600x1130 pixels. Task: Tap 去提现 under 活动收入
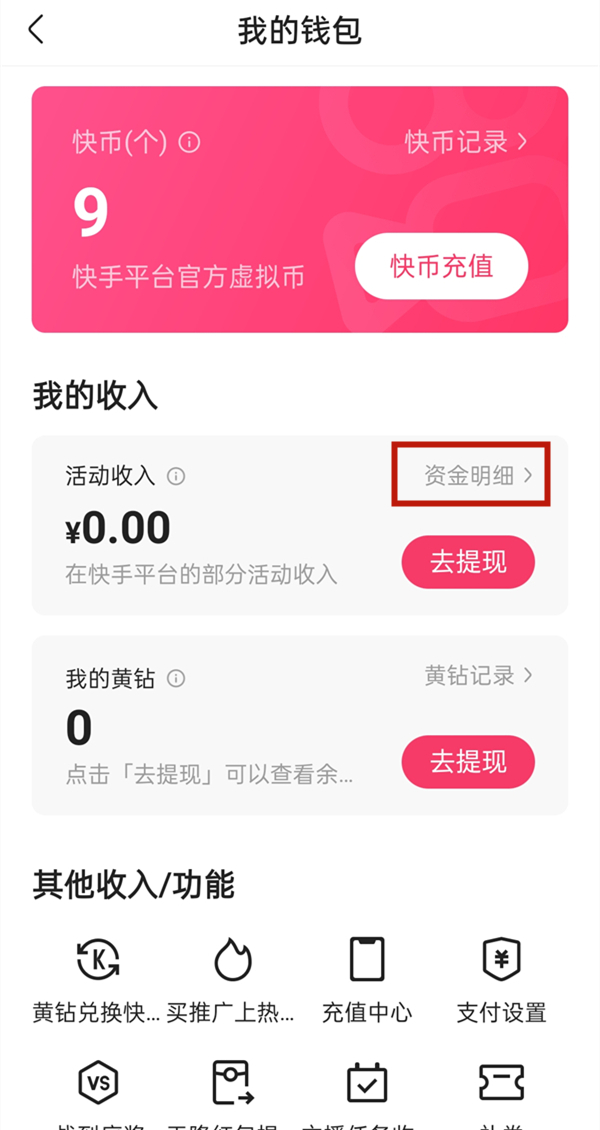(468, 562)
